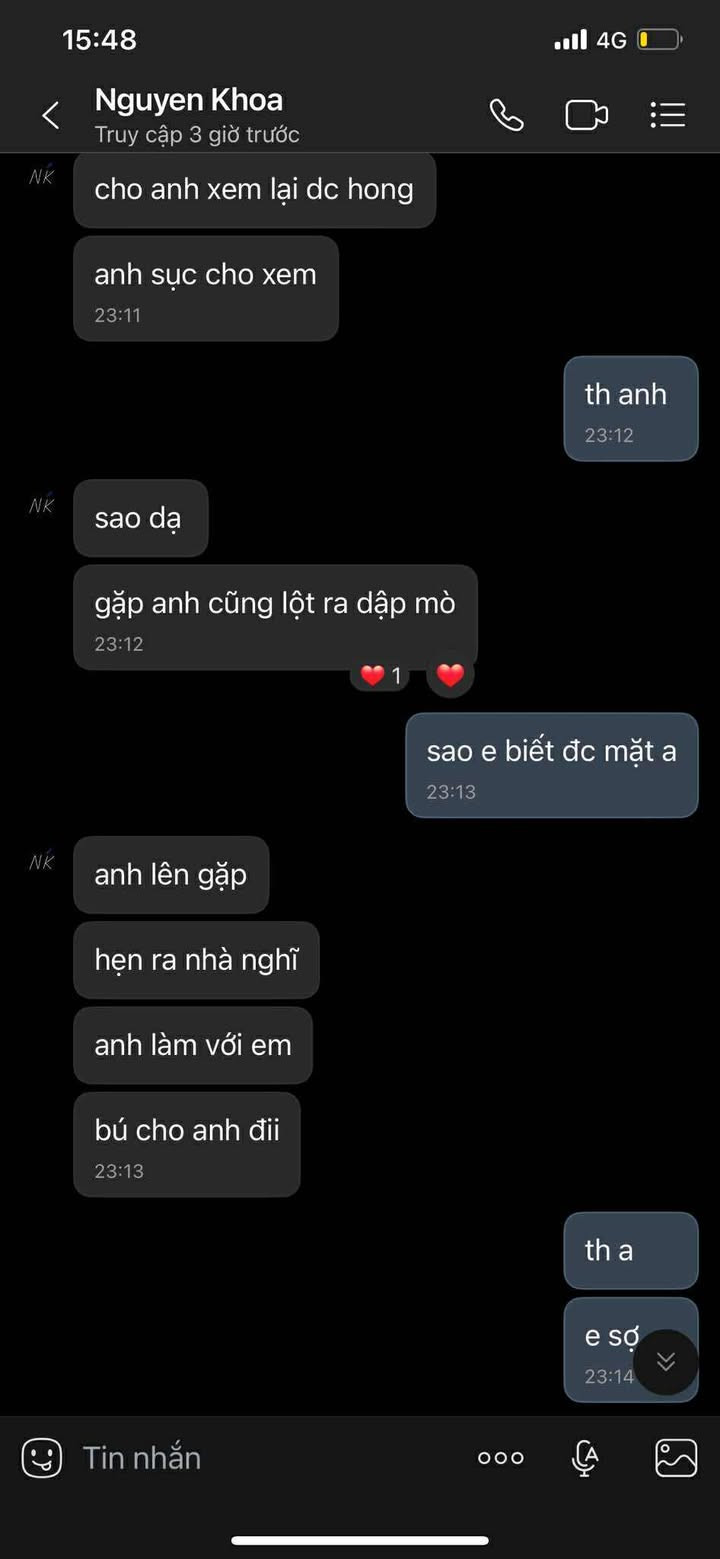Record a voice message
The width and height of the screenshot is (720, 1559).
click(x=585, y=1458)
